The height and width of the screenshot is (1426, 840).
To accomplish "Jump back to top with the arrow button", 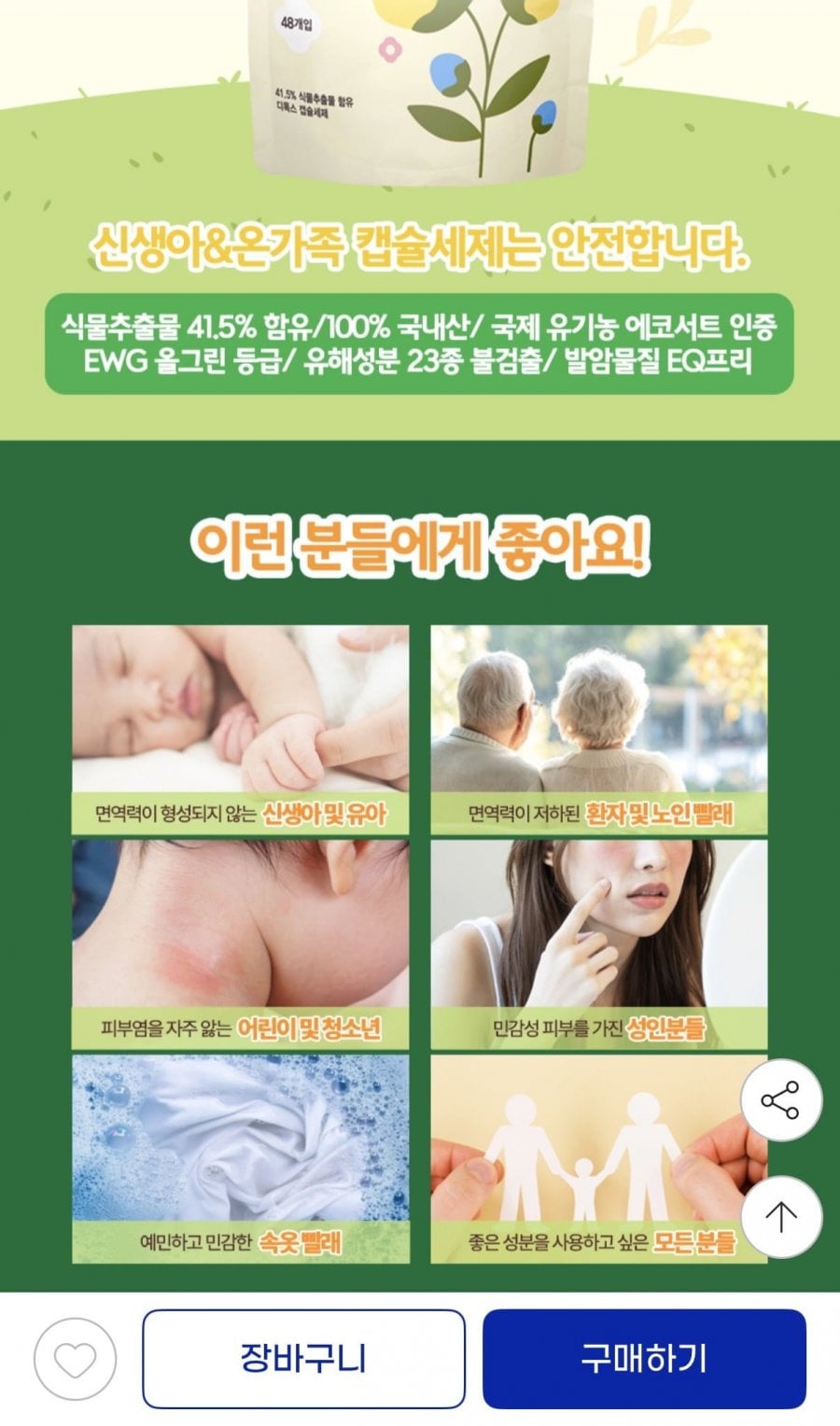I will coord(781,1215).
